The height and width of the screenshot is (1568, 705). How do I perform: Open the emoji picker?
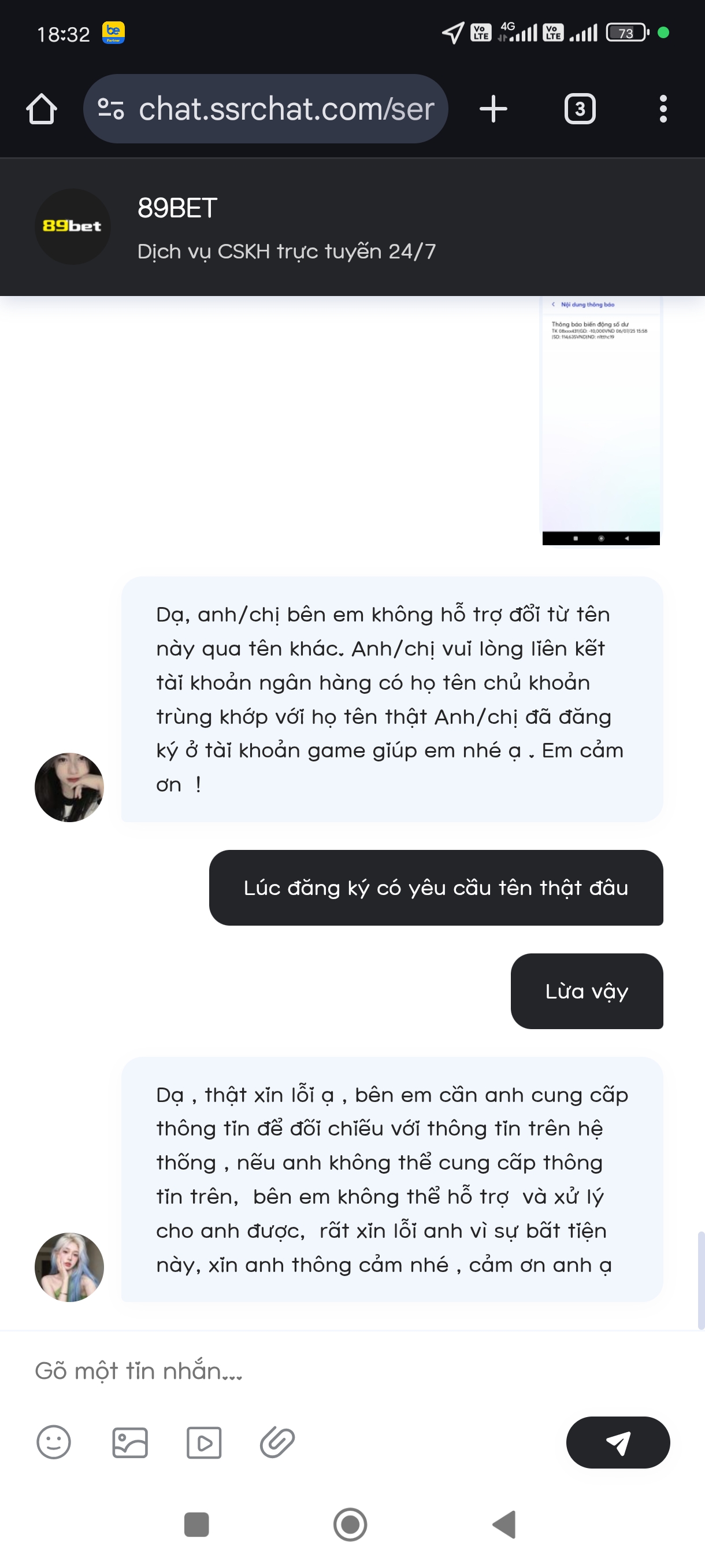coord(54,1443)
